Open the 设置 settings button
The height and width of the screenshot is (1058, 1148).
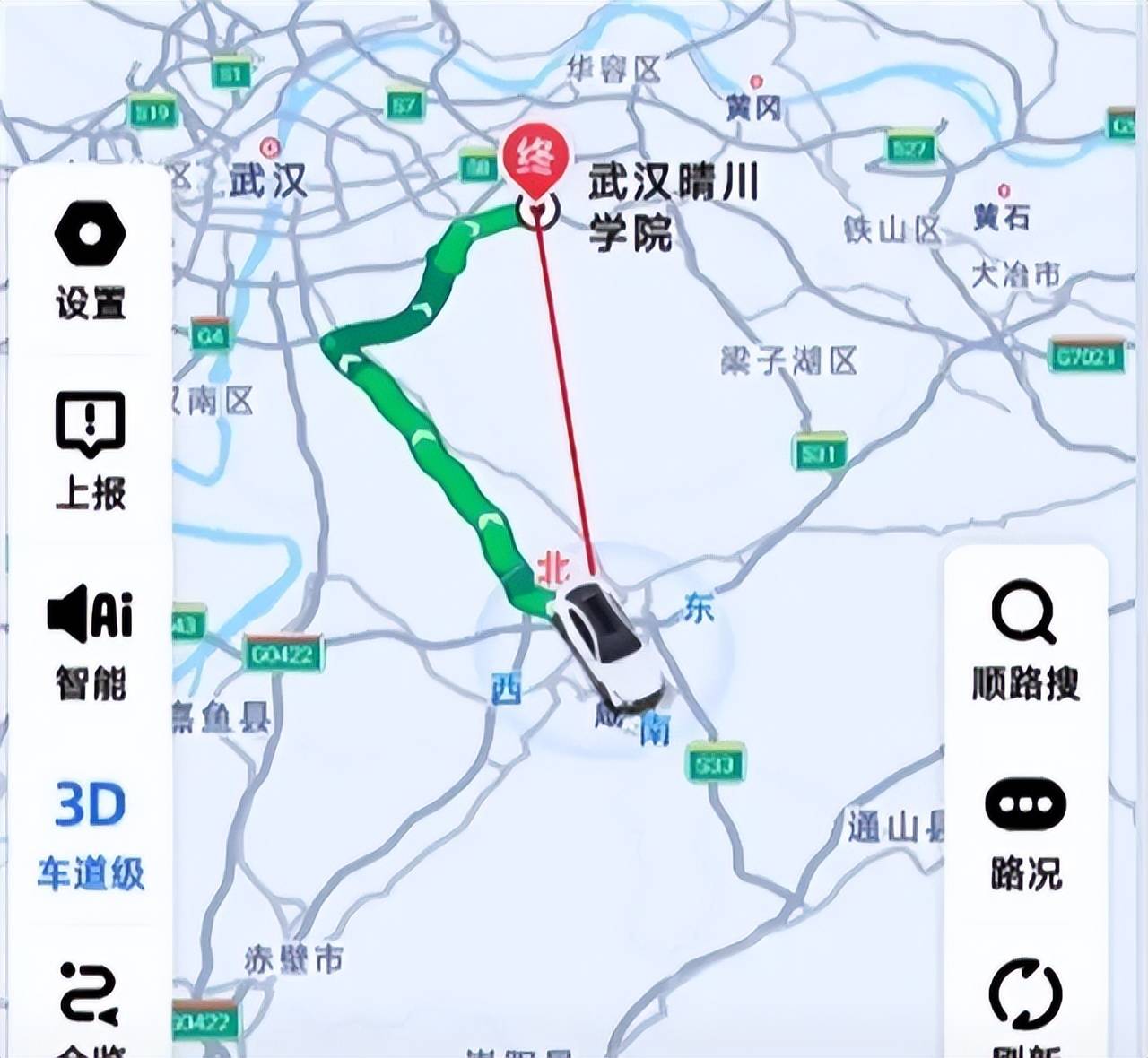(90, 260)
